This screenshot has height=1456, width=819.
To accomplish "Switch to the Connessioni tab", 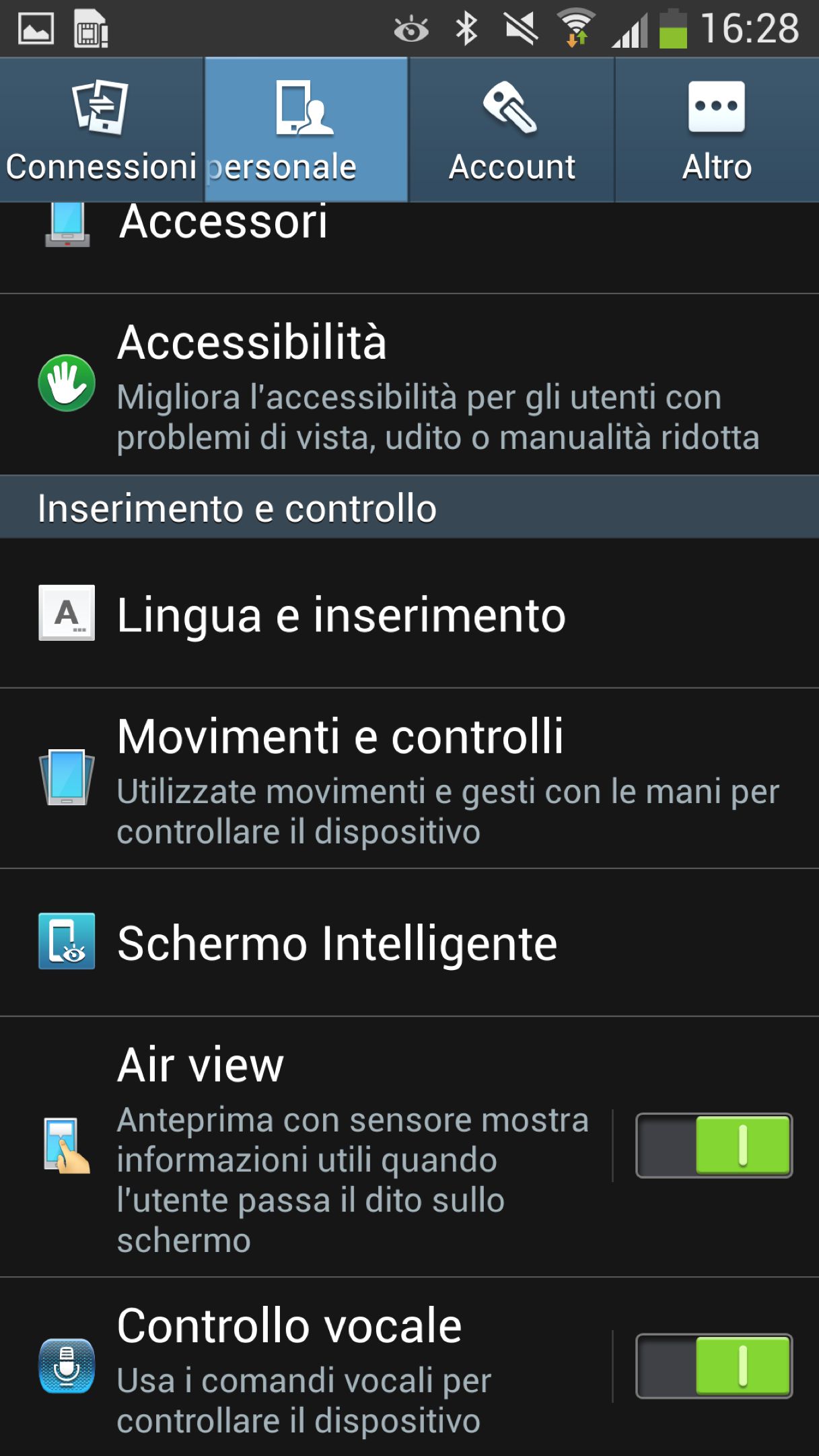I will [102, 130].
